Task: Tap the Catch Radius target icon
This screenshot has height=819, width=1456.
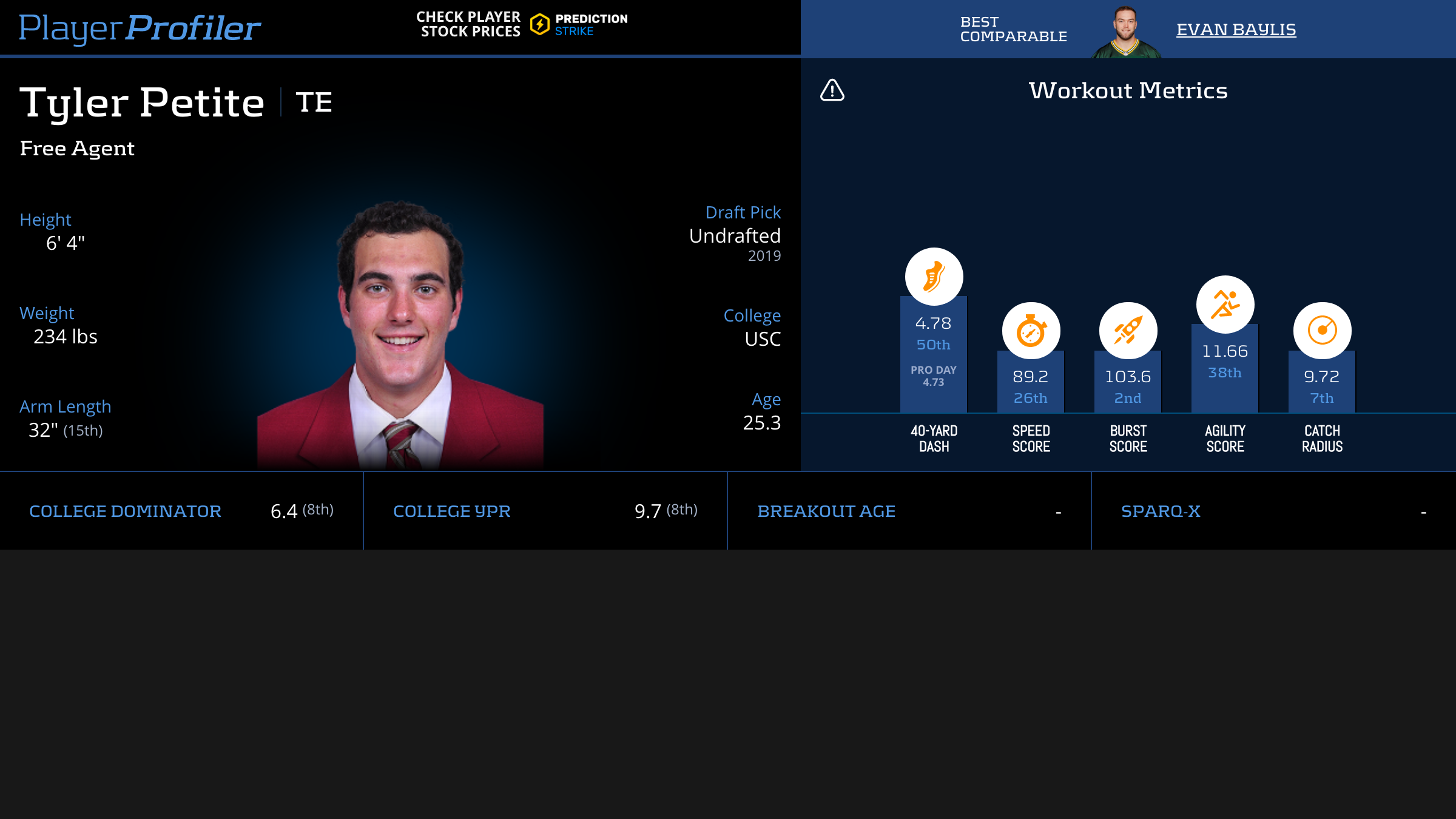Action: coord(1322,331)
